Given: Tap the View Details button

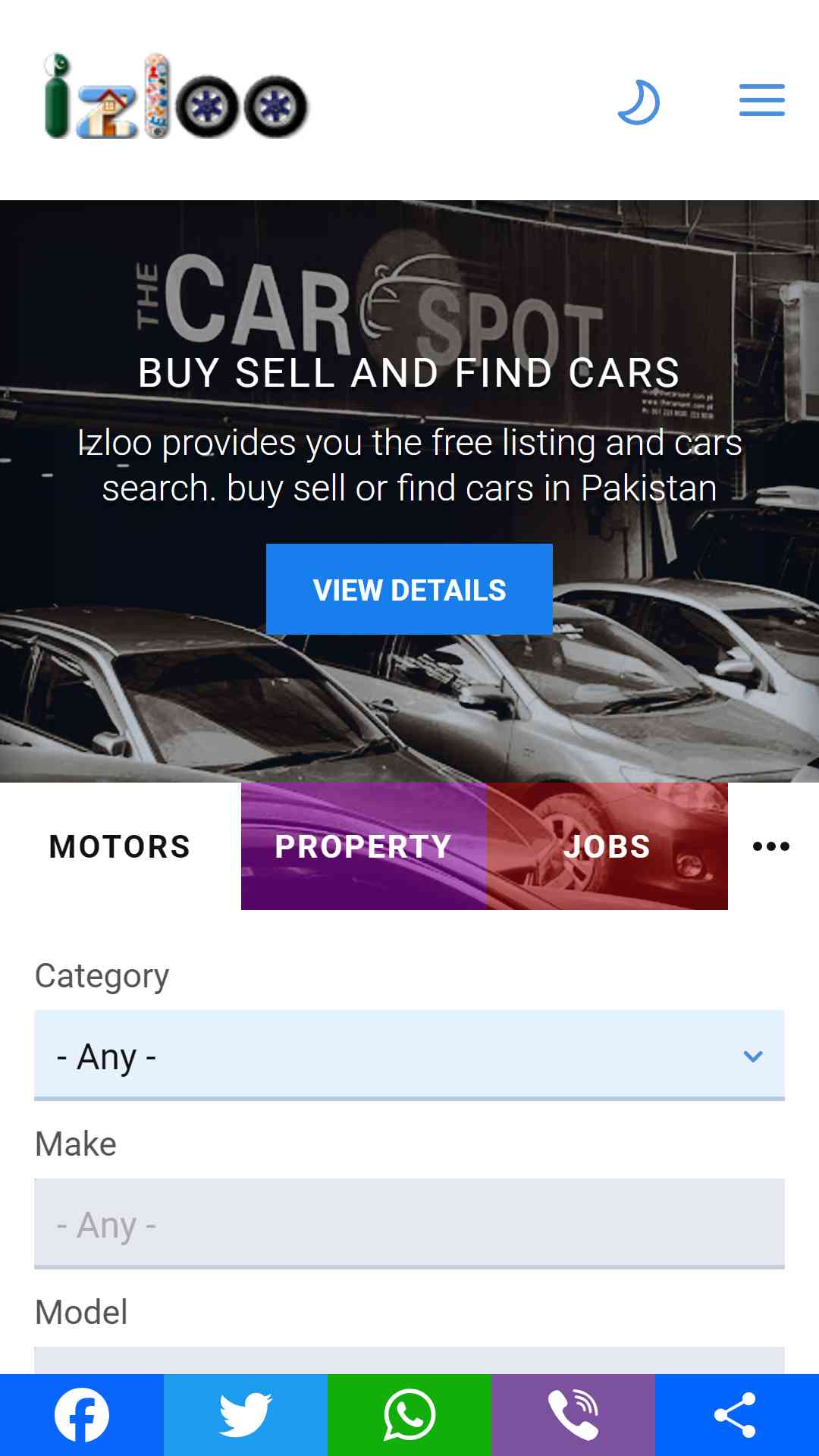Looking at the screenshot, I should [409, 589].
